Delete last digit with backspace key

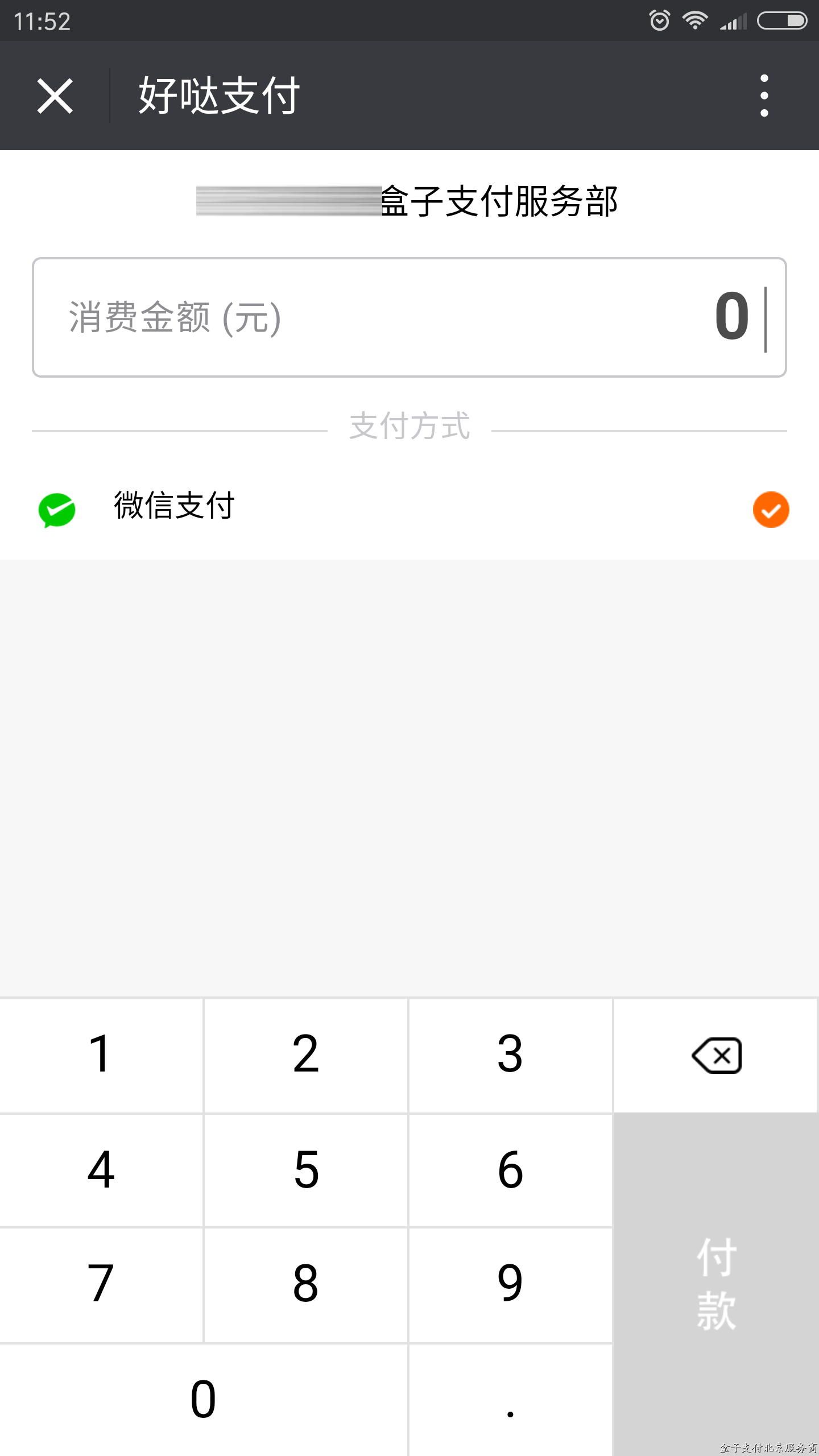tap(716, 1055)
